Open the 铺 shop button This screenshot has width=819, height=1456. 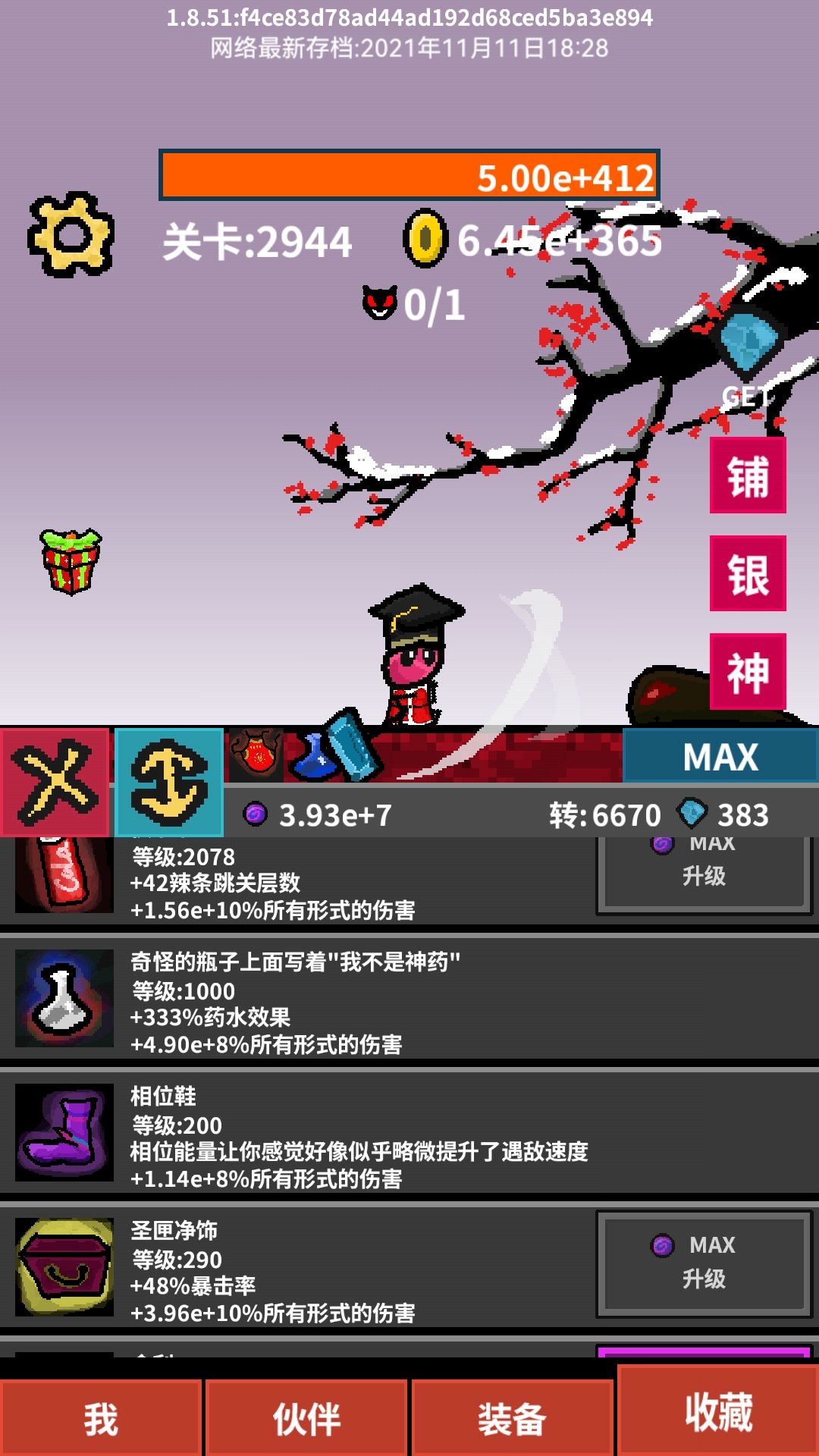pos(748,475)
